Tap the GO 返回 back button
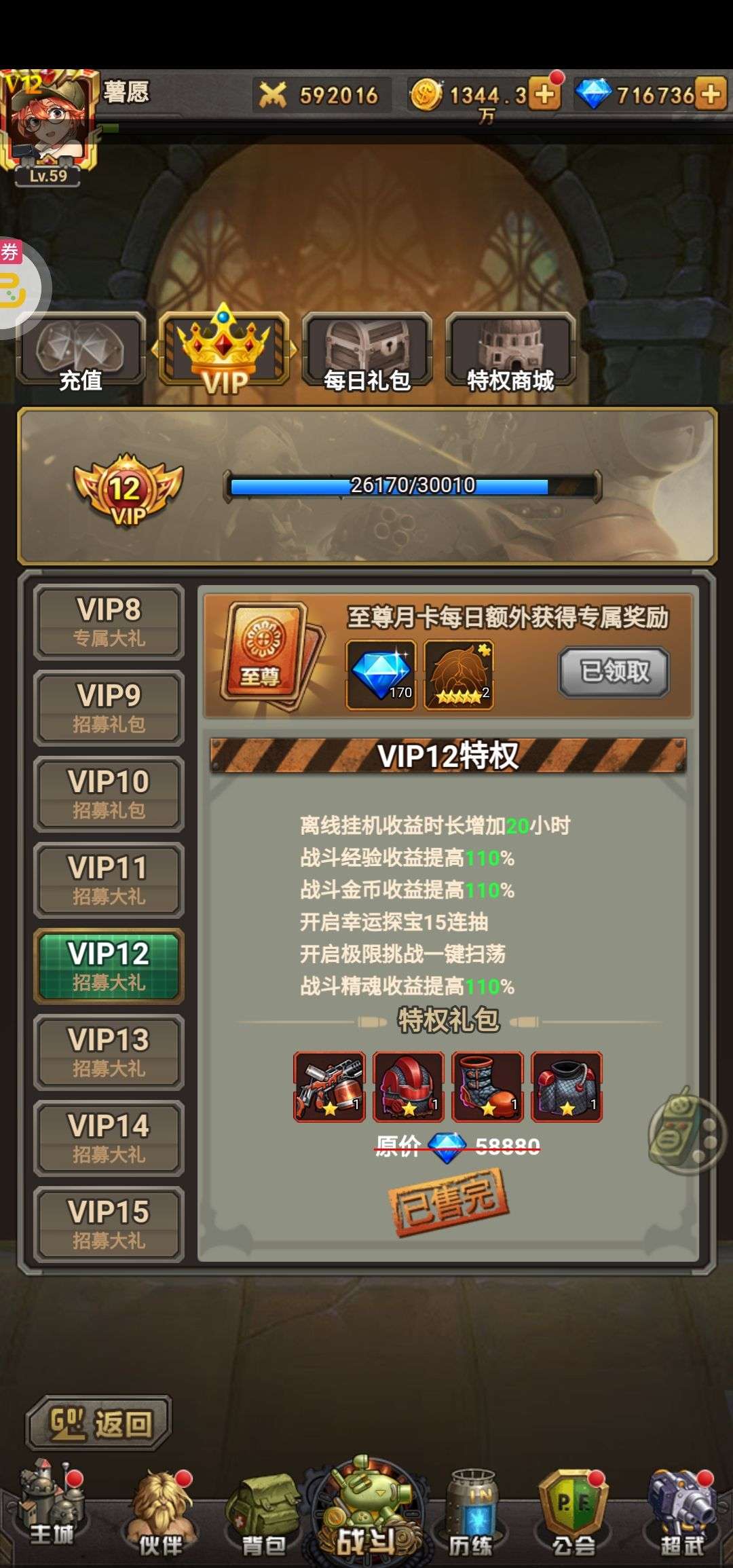The height and width of the screenshot is (1568, 733). pos(99,1422)
